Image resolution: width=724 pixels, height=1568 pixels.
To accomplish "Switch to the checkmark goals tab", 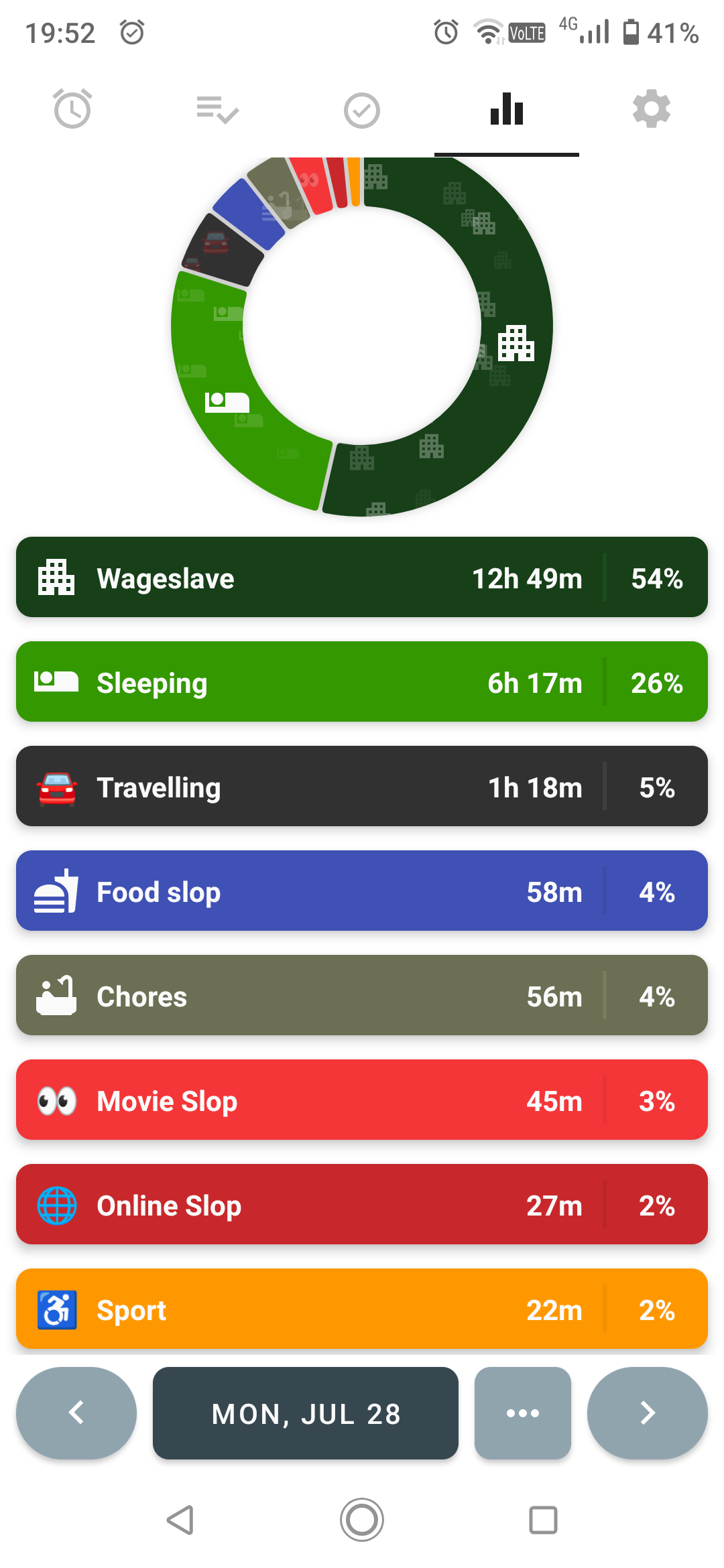I will point(362,110).
